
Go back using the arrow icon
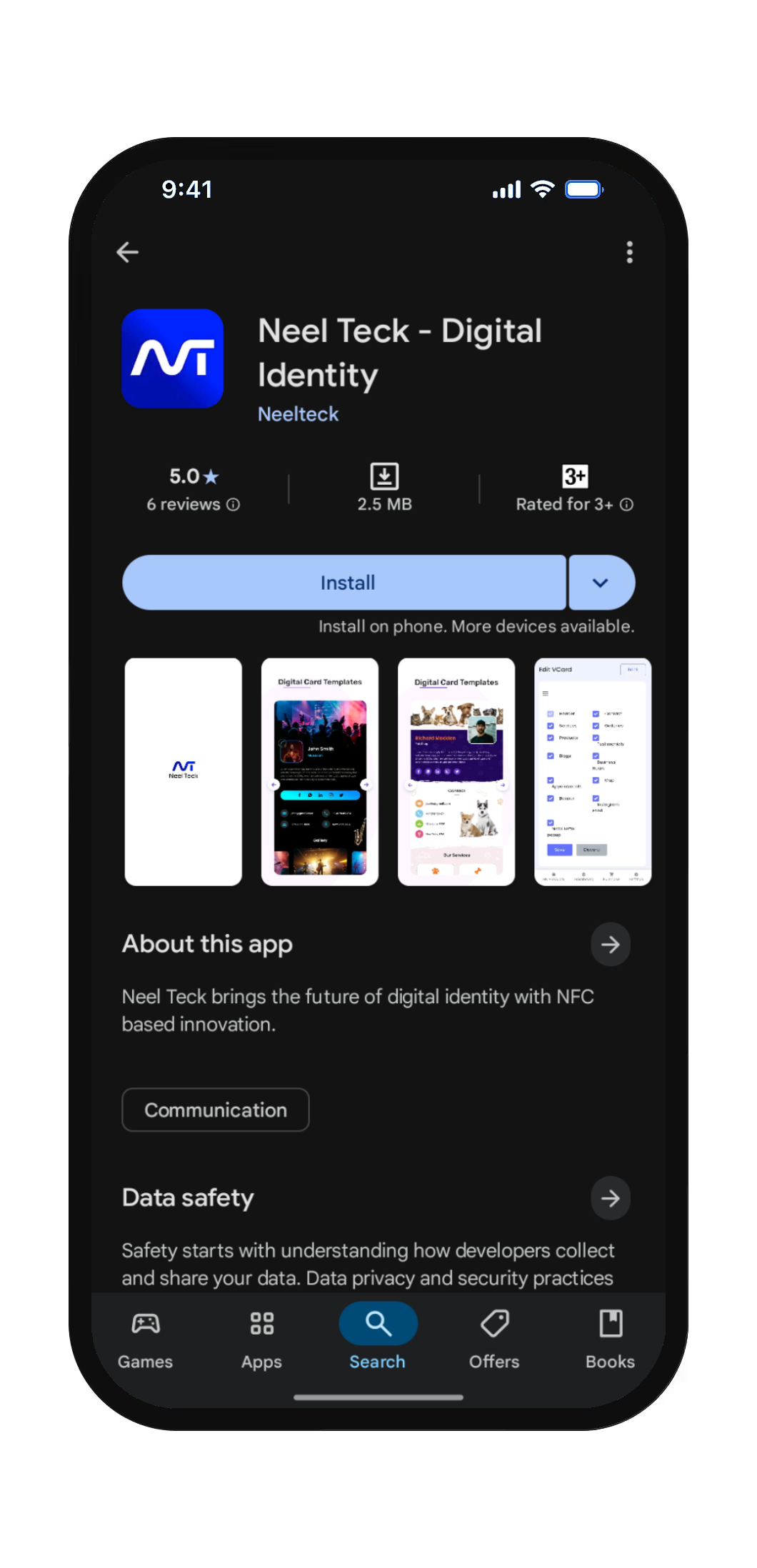pyautogui.click(x=128, y=252)
